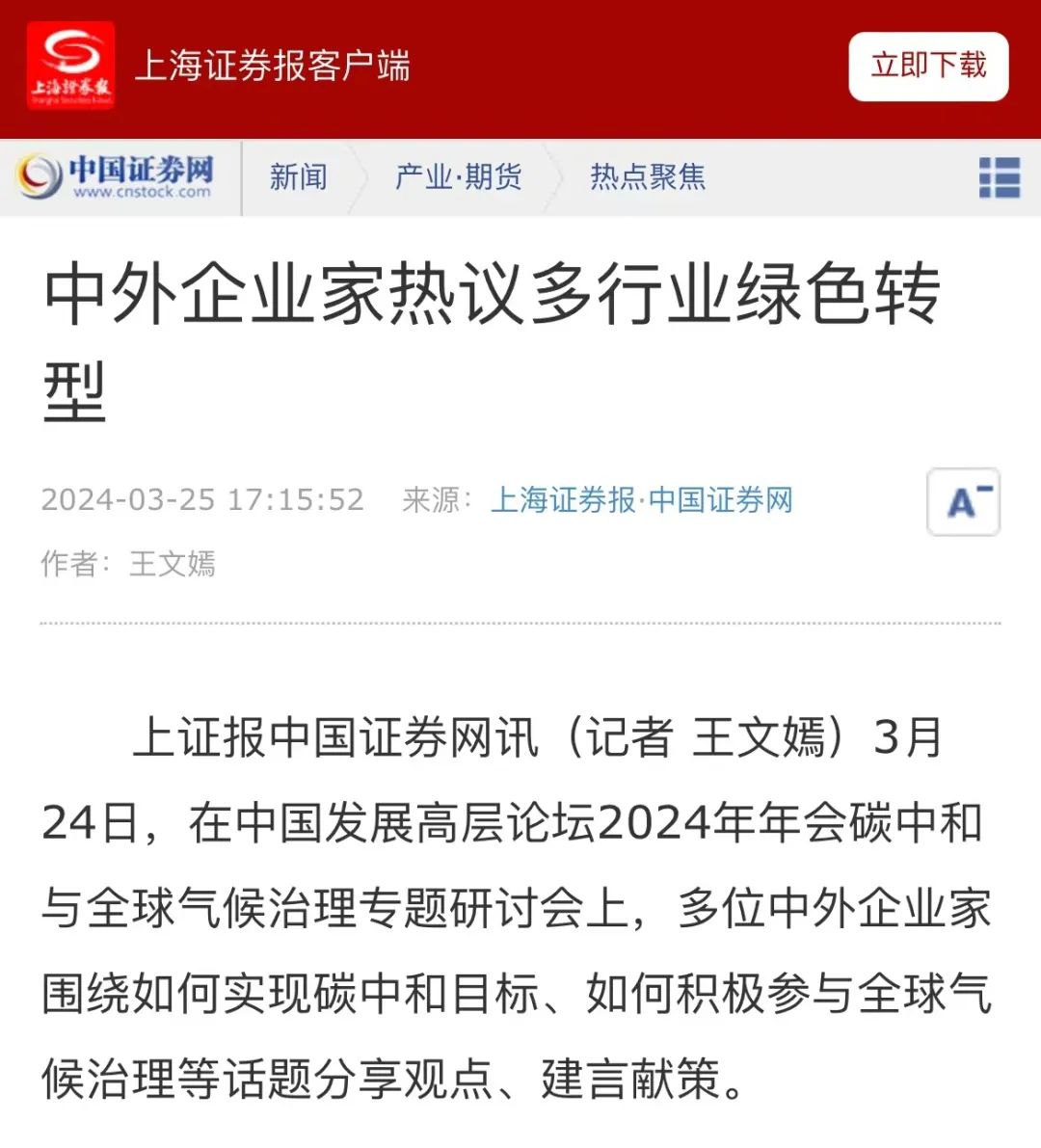Open the 热点聚焦 section
The width and height of the screenshot is (1041, 1148).
[647, 177]
